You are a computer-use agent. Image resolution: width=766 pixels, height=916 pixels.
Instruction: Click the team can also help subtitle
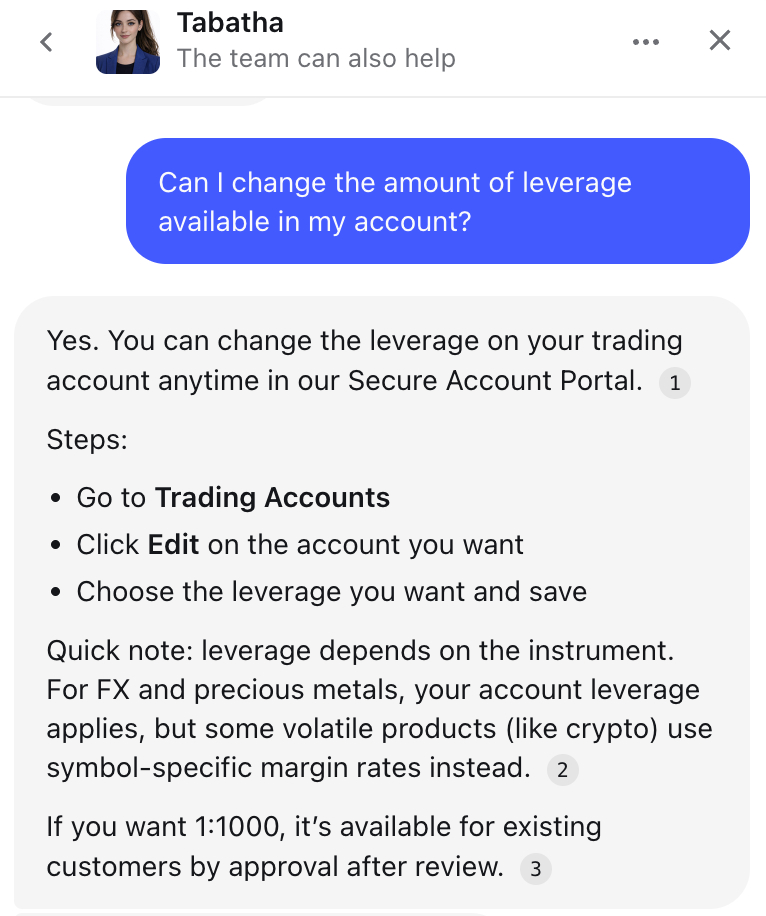click(317, 59)
